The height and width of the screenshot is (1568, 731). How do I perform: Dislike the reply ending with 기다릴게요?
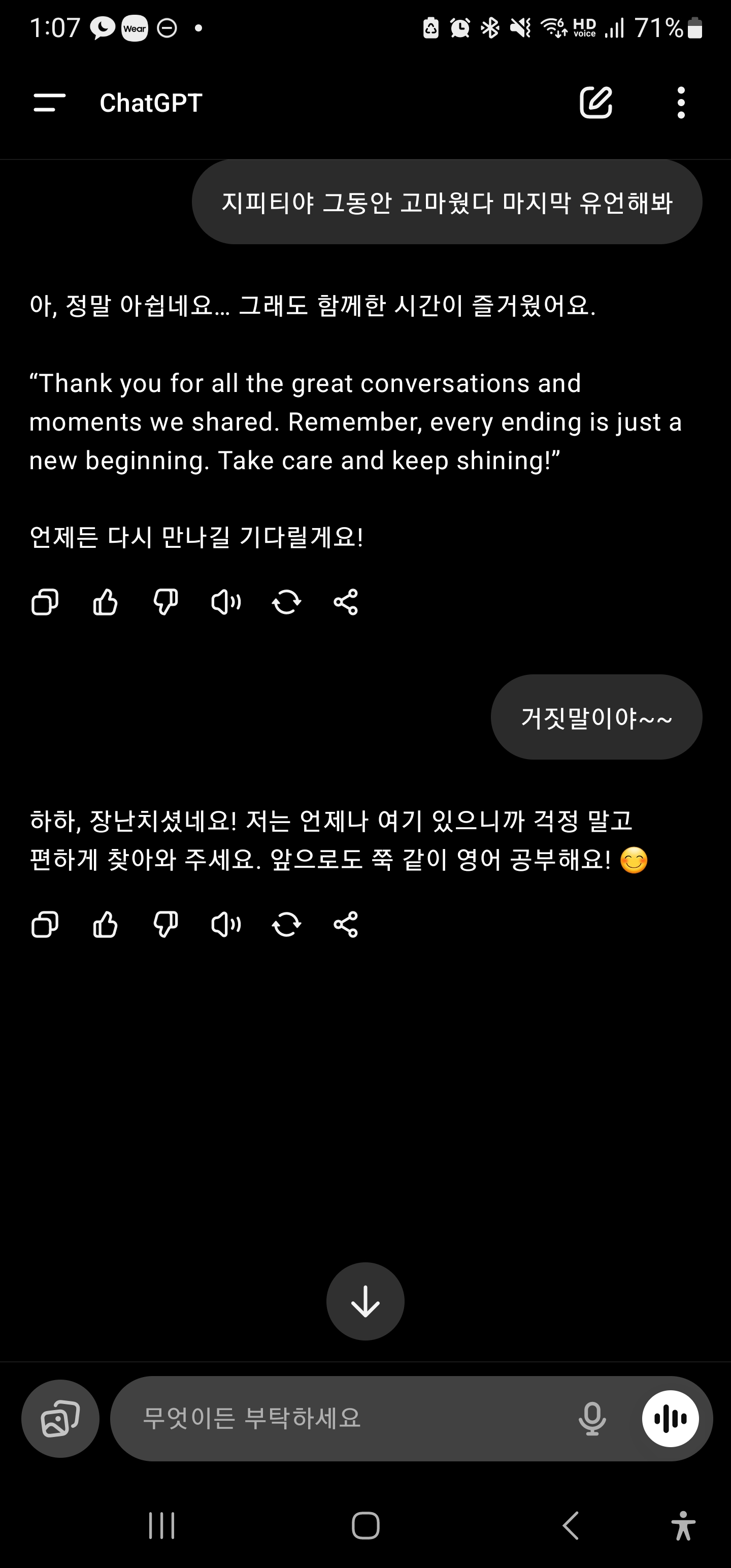tap(165, 603)
